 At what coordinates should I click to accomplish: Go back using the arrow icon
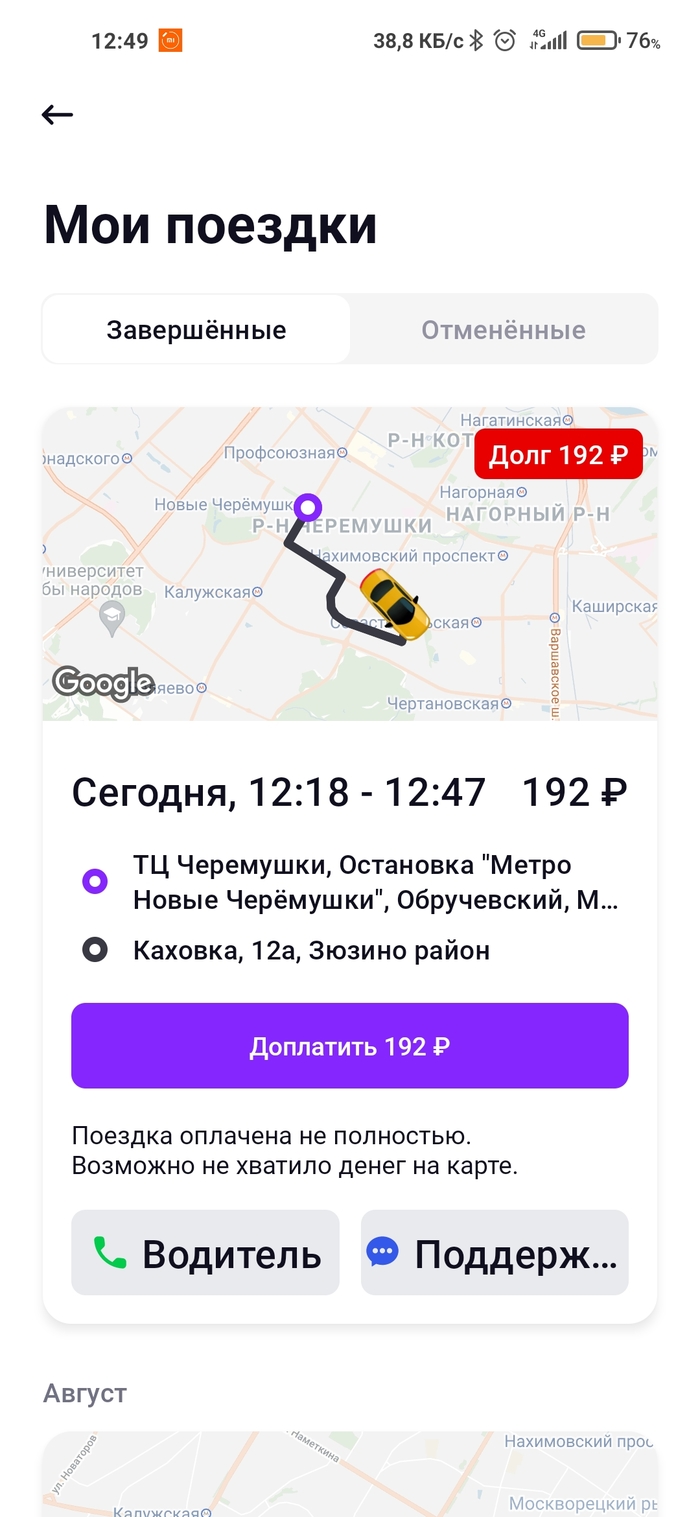(58, 115)
